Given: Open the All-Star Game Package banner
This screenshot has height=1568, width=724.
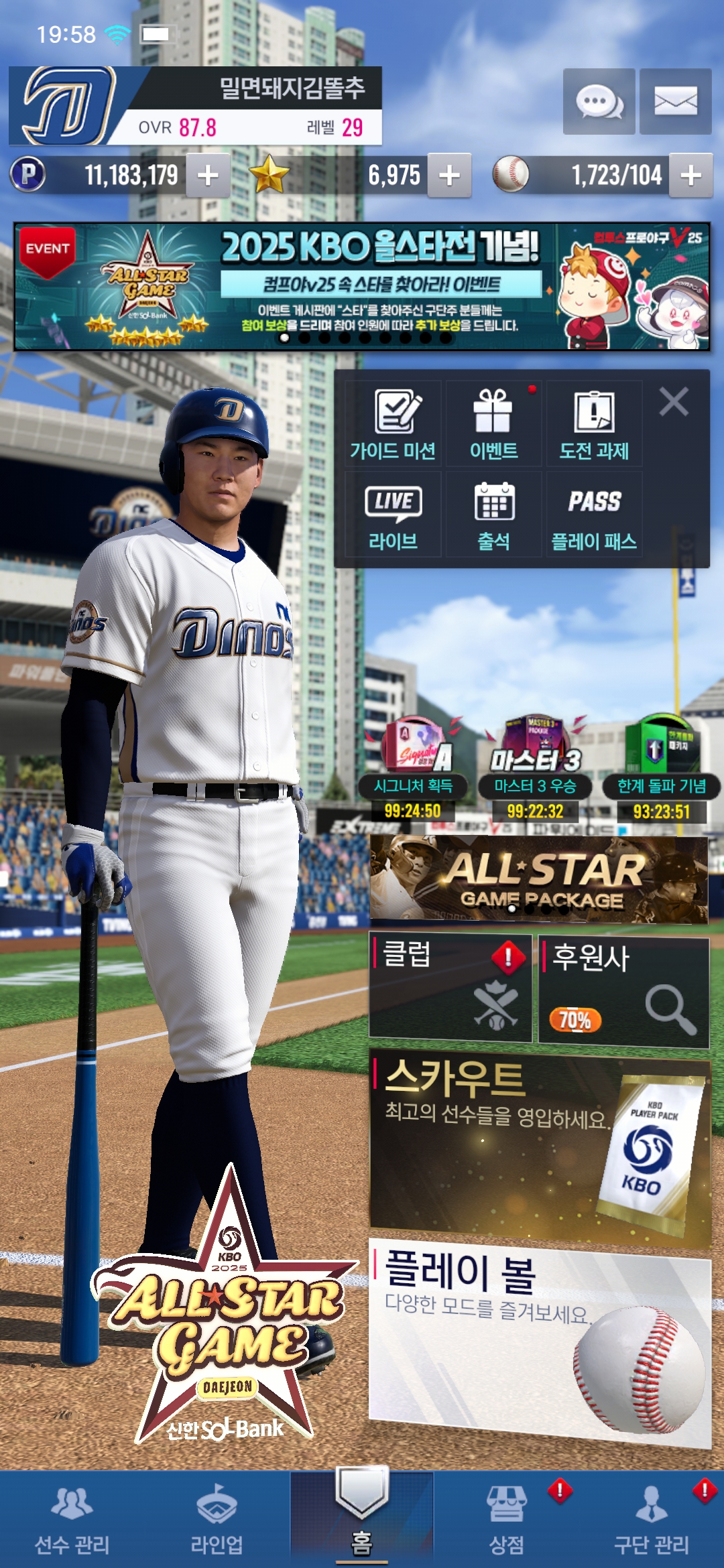Looking at the screenshot, I should (539, 879).
